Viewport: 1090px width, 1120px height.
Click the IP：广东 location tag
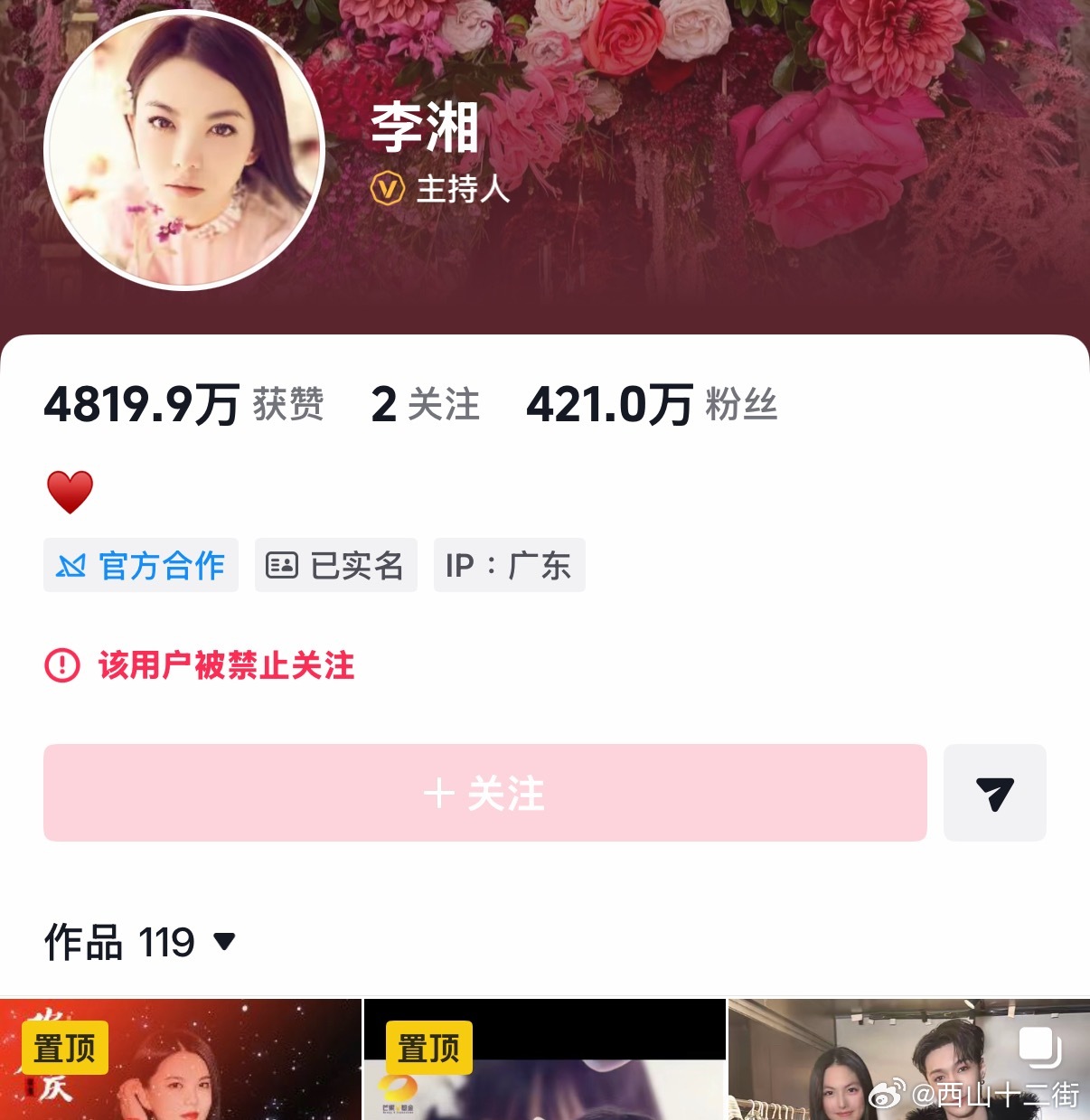click(x=509, y=564)
